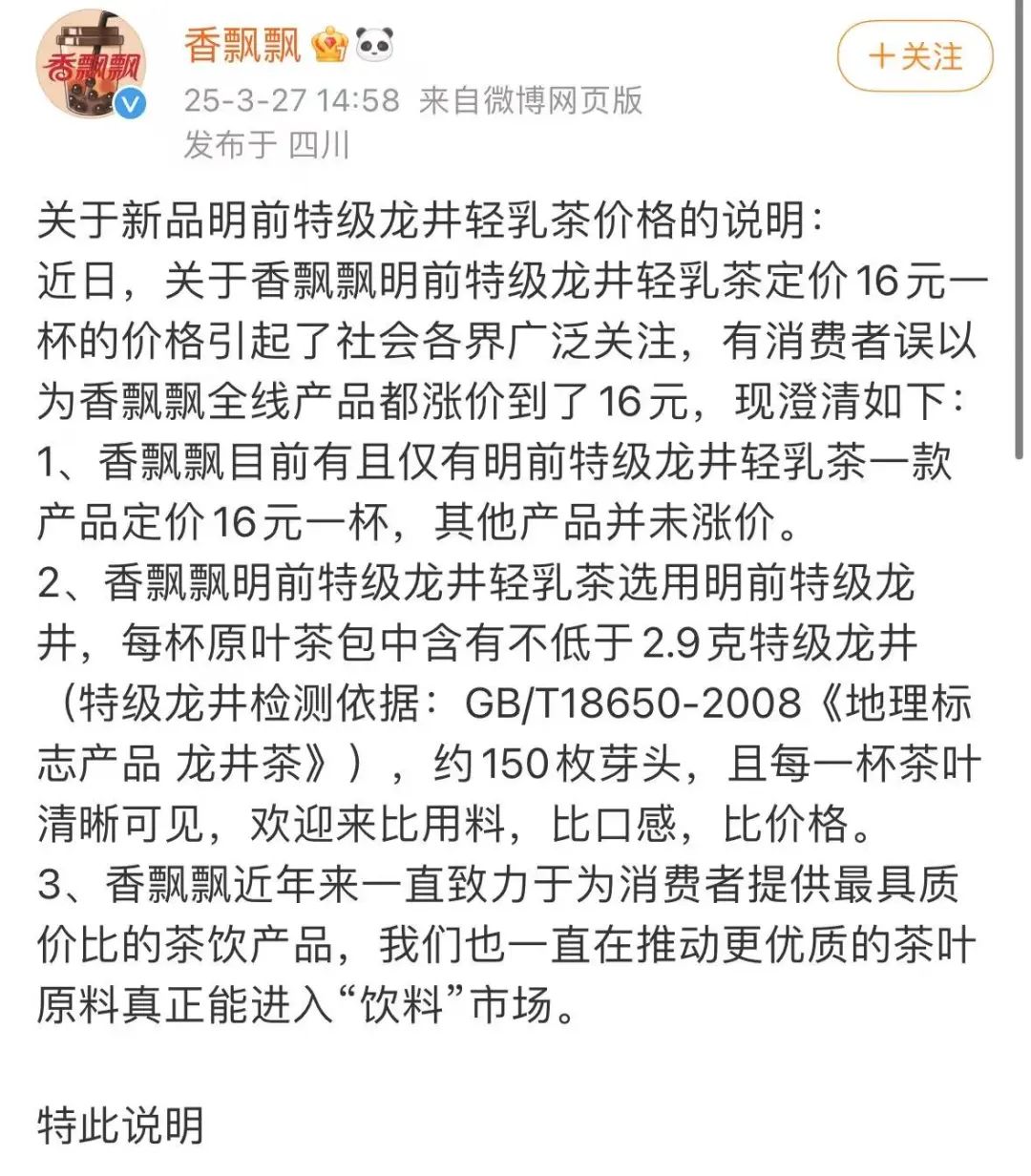Open the 香飘飘 username link

242,45
